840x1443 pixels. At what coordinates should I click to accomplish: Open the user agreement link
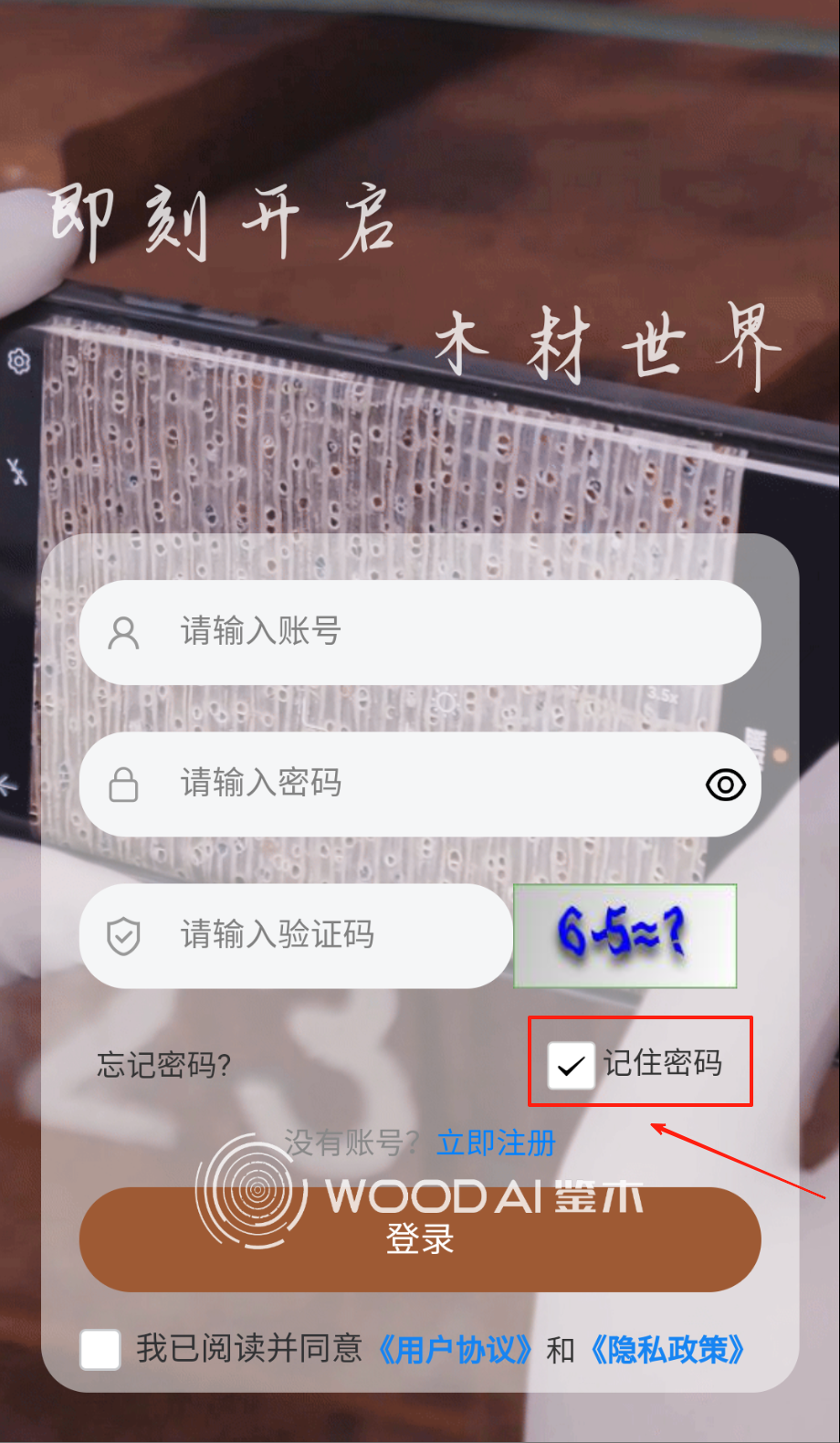pos(455,1349)
